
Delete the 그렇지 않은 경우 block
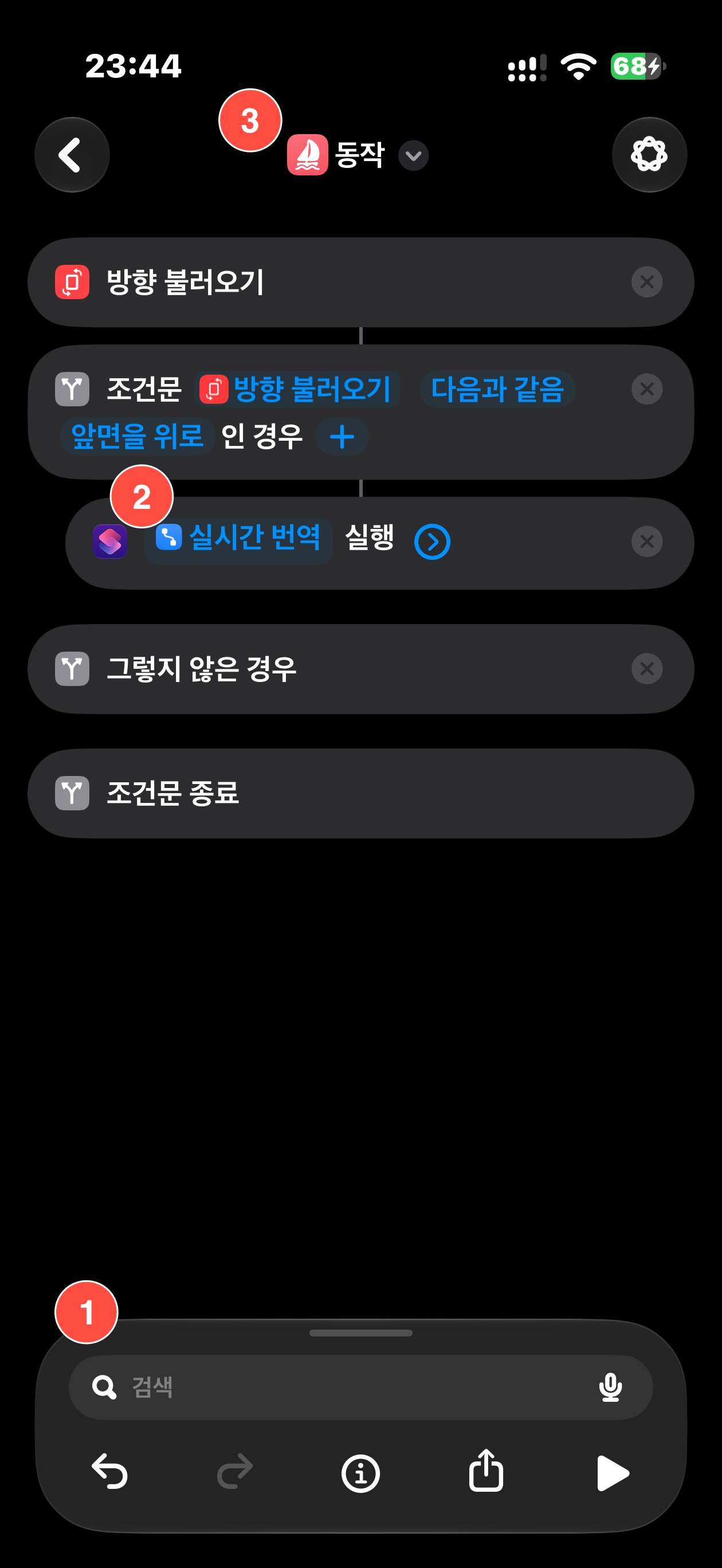tap(646, 669)
